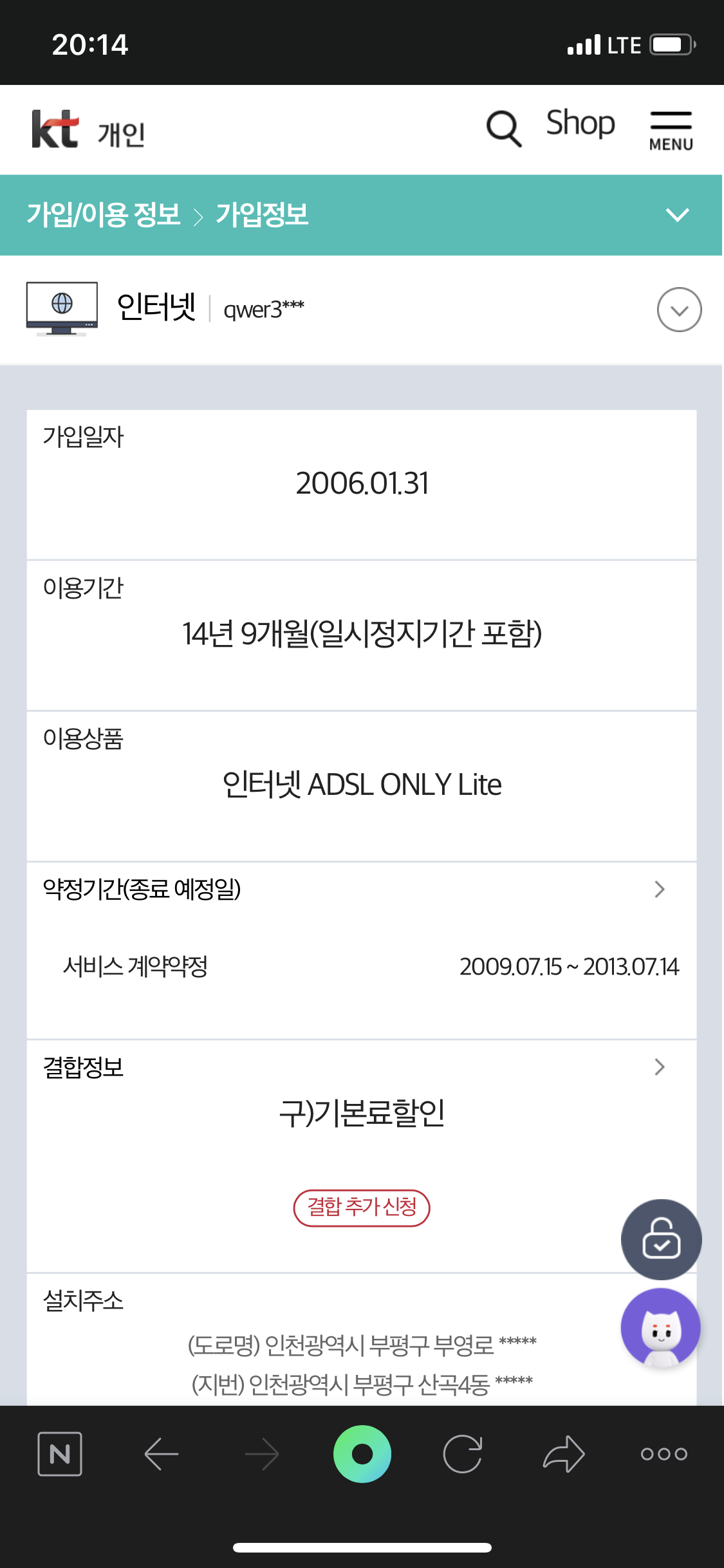Share this page

pos(564,1454)
